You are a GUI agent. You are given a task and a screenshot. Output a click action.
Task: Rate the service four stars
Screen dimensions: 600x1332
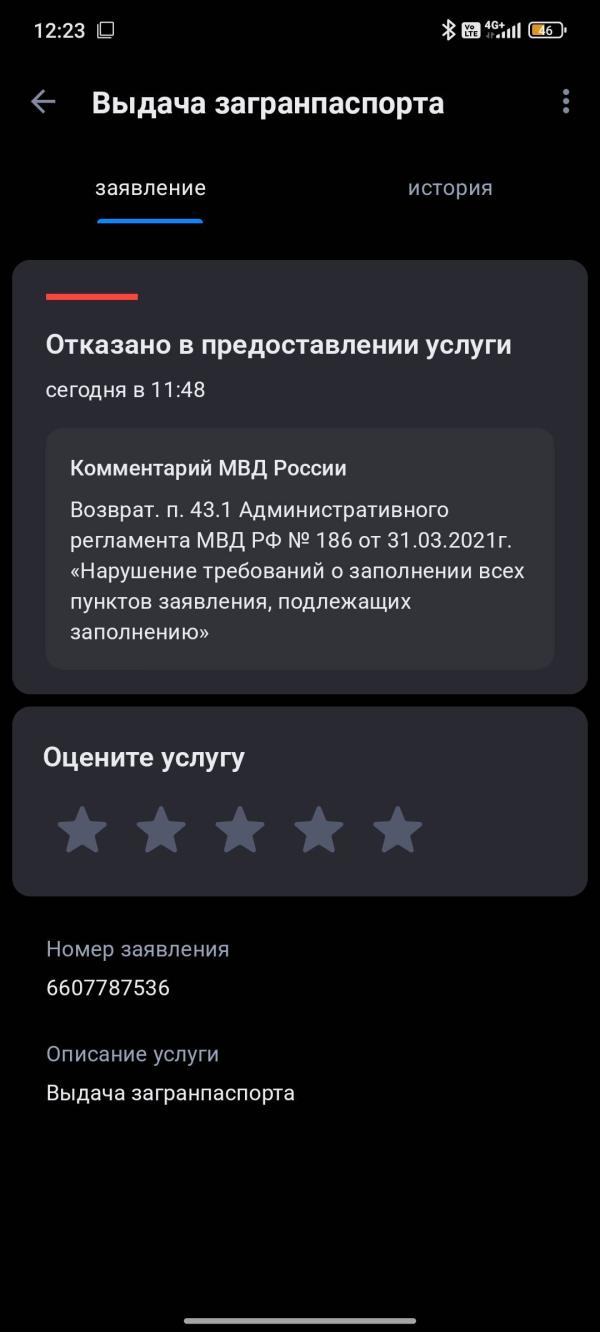point(319,830)
